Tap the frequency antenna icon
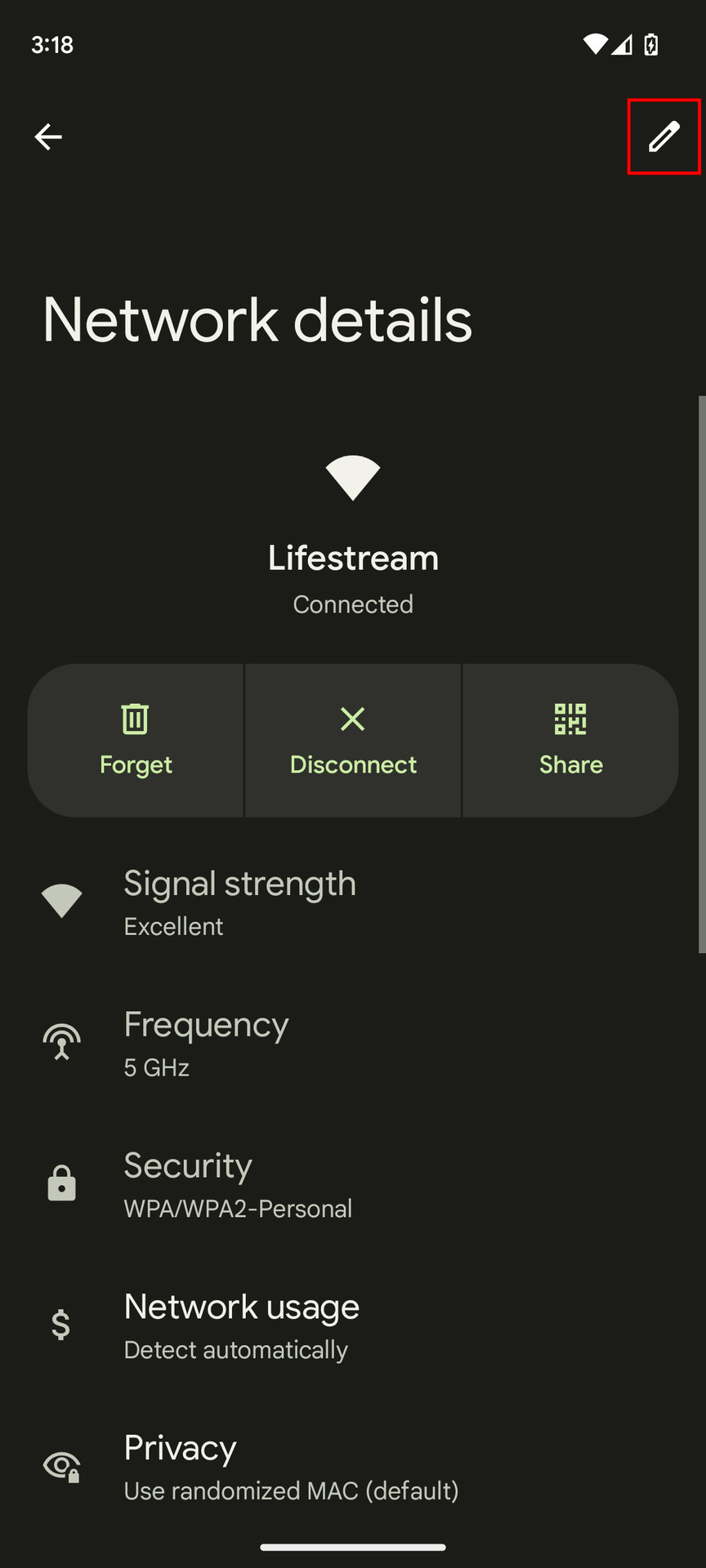Image resolution: width=706 pixels, height=1568 pixels. coord(62,1041)
